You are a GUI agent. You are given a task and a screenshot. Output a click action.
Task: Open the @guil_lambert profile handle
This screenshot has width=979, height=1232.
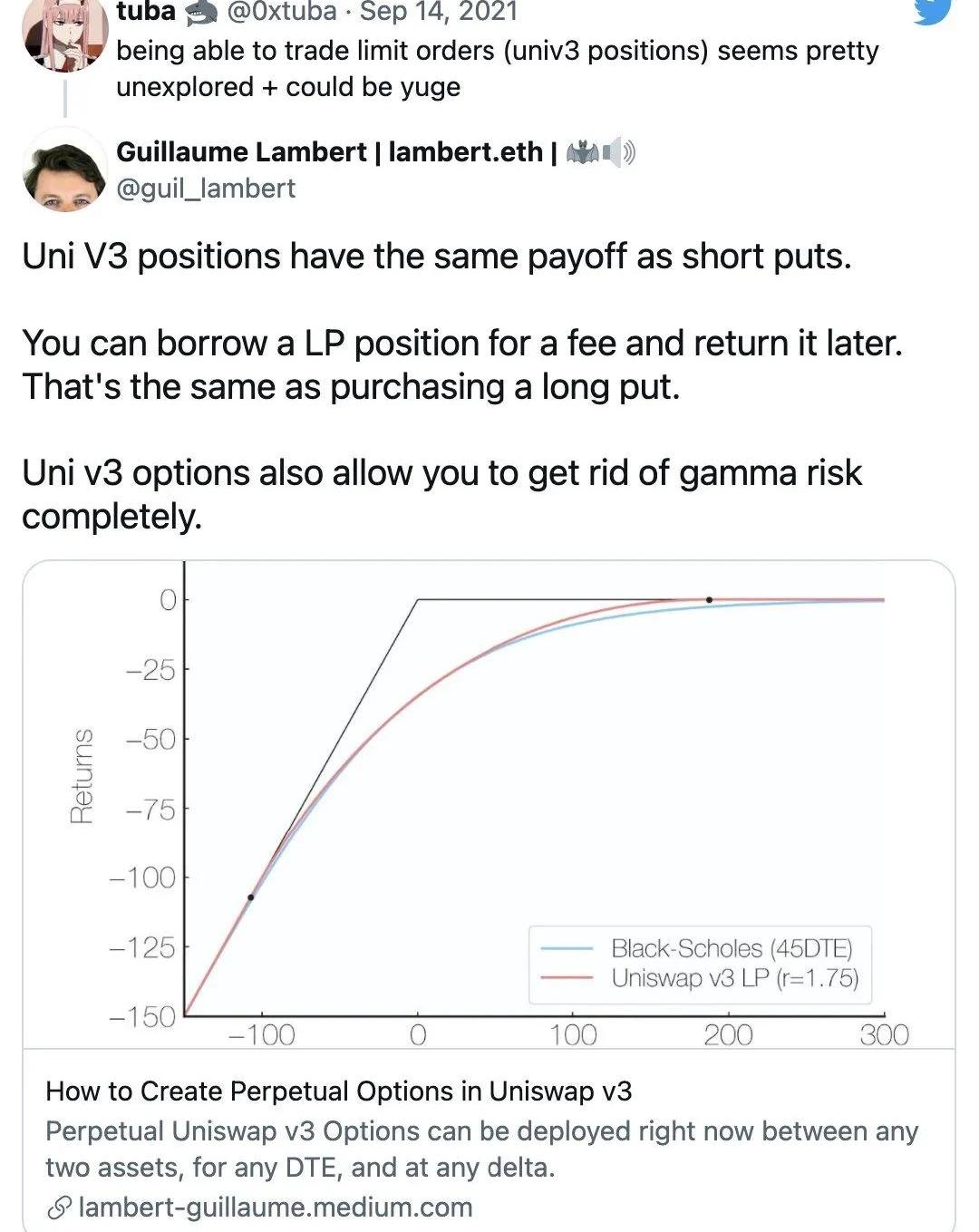pyautogui.click(x=206, y=188)
